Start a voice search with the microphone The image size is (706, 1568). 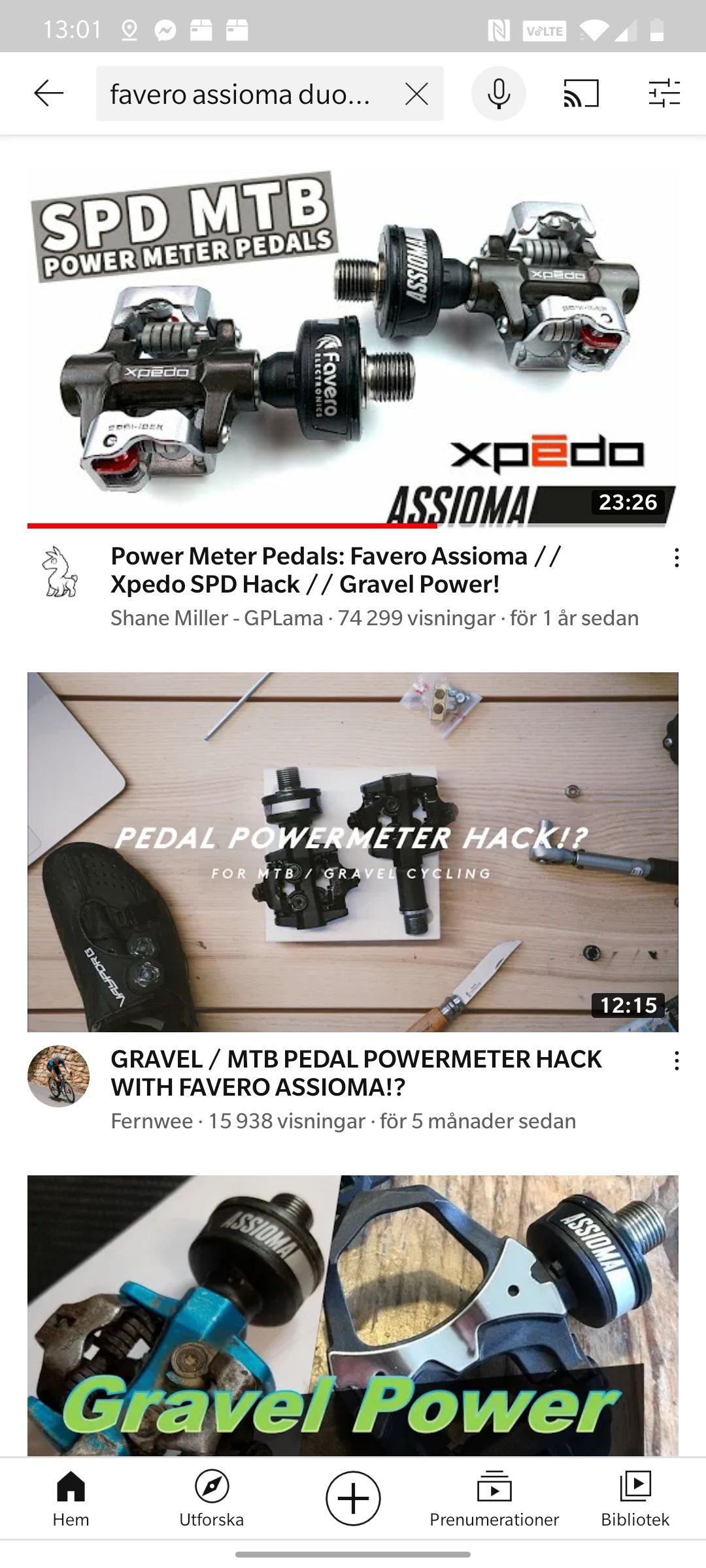pyautogui.click(x=498, y=93)
